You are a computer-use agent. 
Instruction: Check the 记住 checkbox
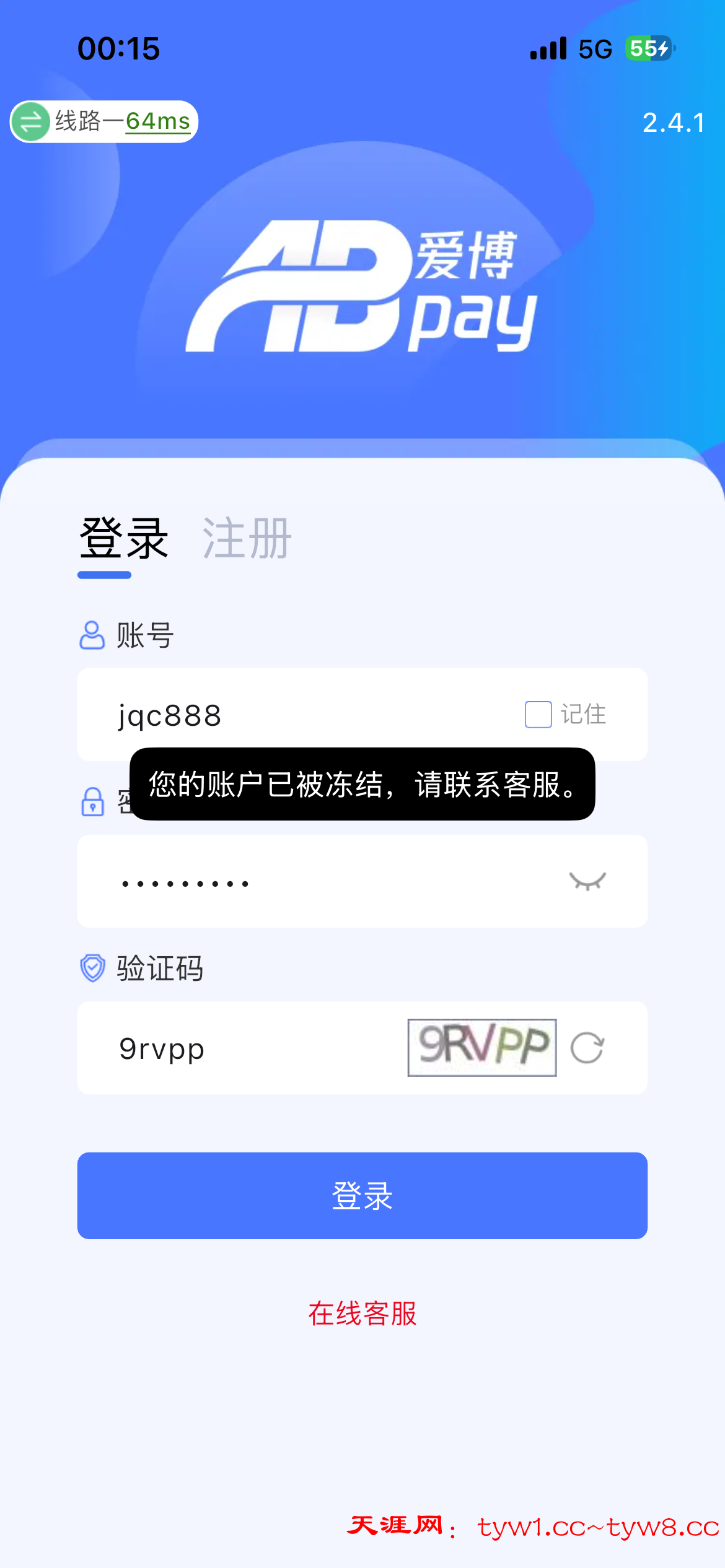click(x=538, y=715)
